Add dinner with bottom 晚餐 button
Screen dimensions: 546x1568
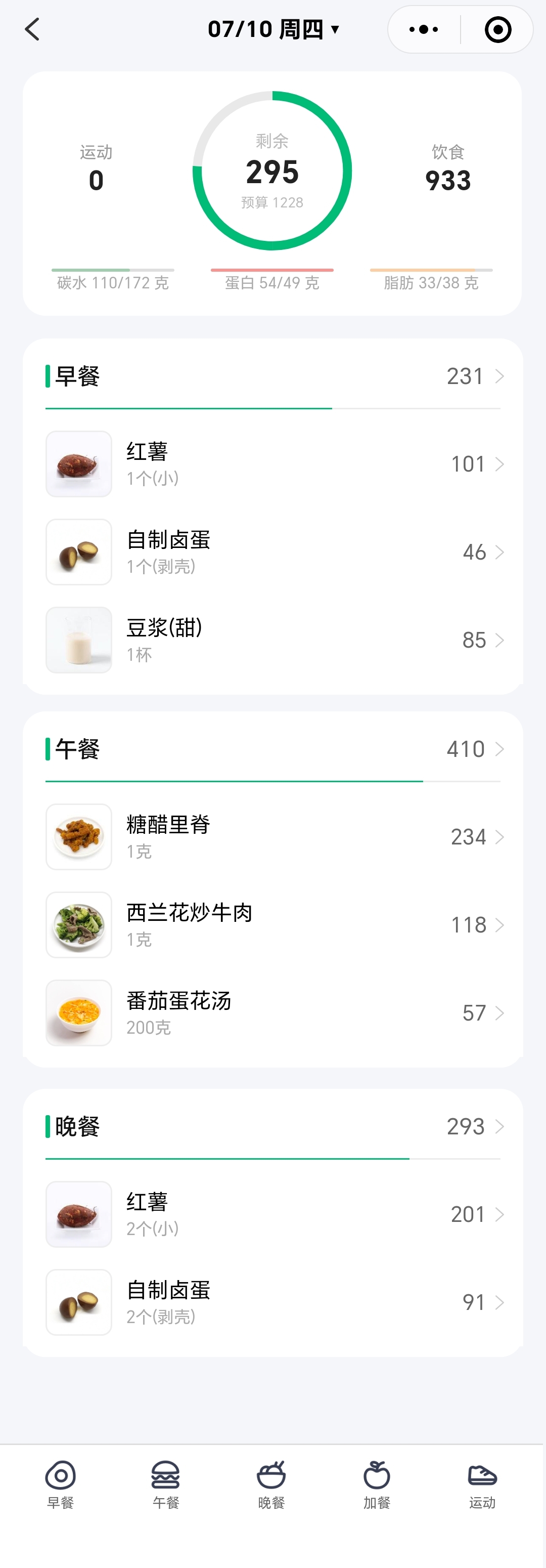(x=271, y=1484)
